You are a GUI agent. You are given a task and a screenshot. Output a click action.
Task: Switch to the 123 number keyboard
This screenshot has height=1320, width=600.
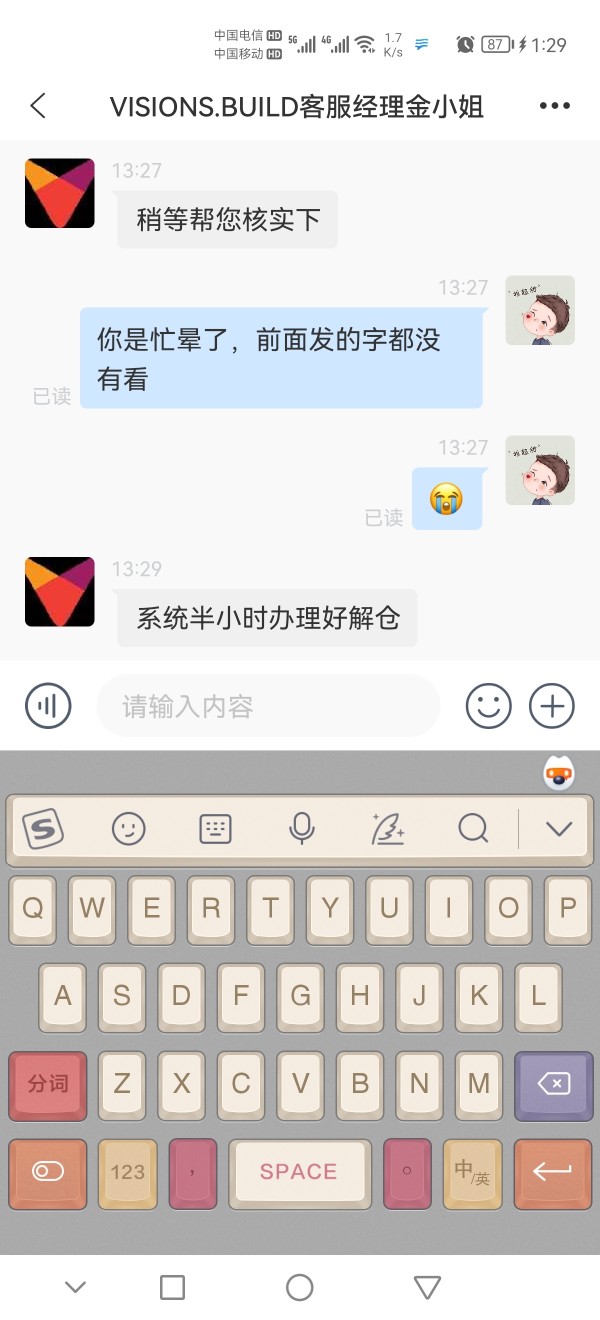[x=128, y=1172]
